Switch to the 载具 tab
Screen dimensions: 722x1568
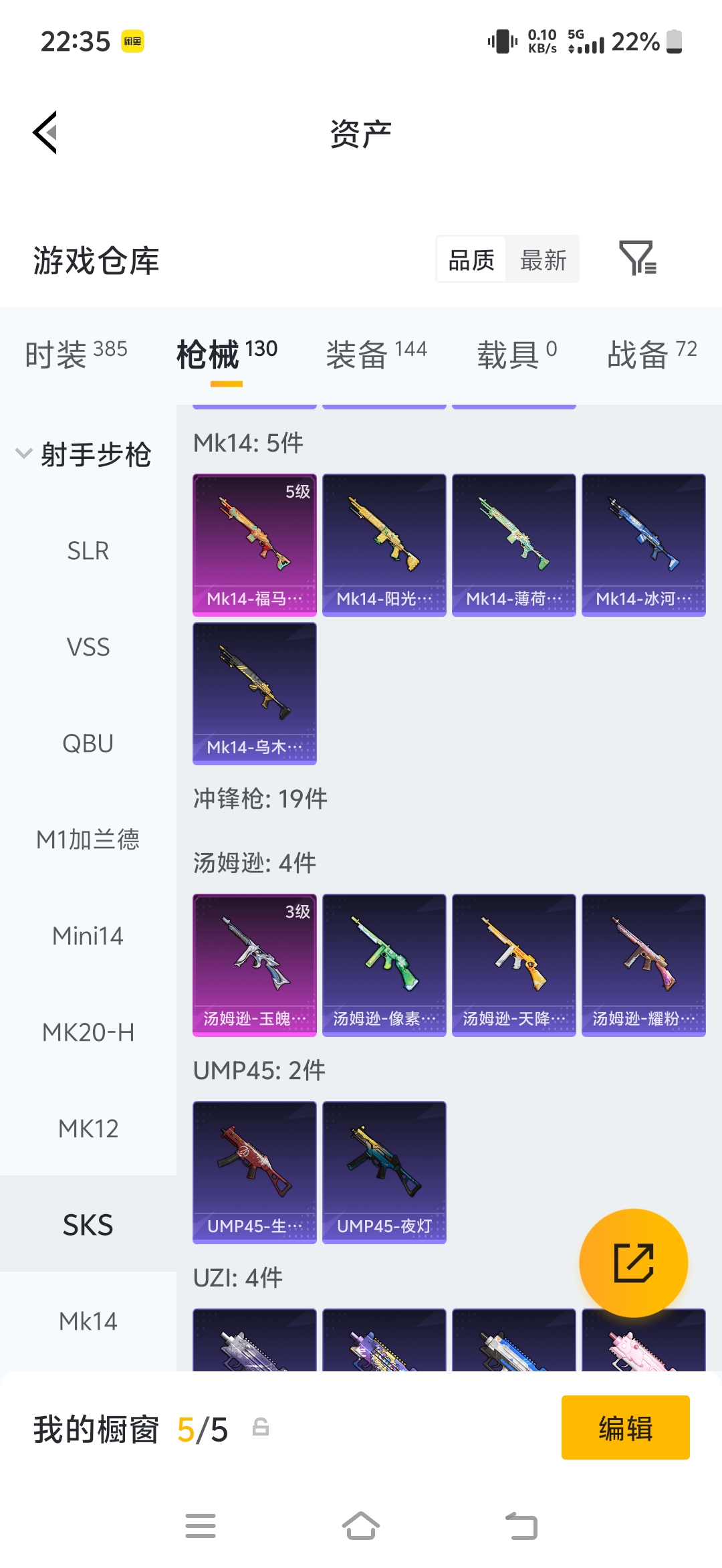517,354
